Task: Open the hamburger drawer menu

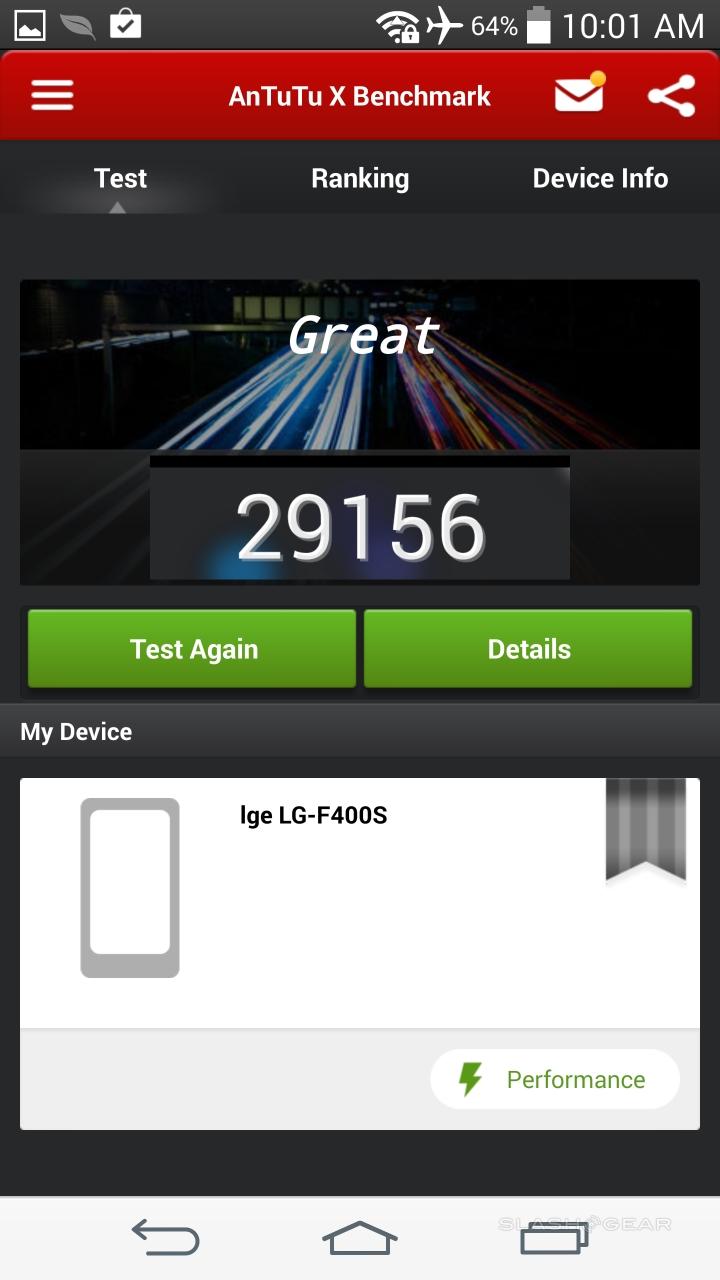Action: pos(52,96)
